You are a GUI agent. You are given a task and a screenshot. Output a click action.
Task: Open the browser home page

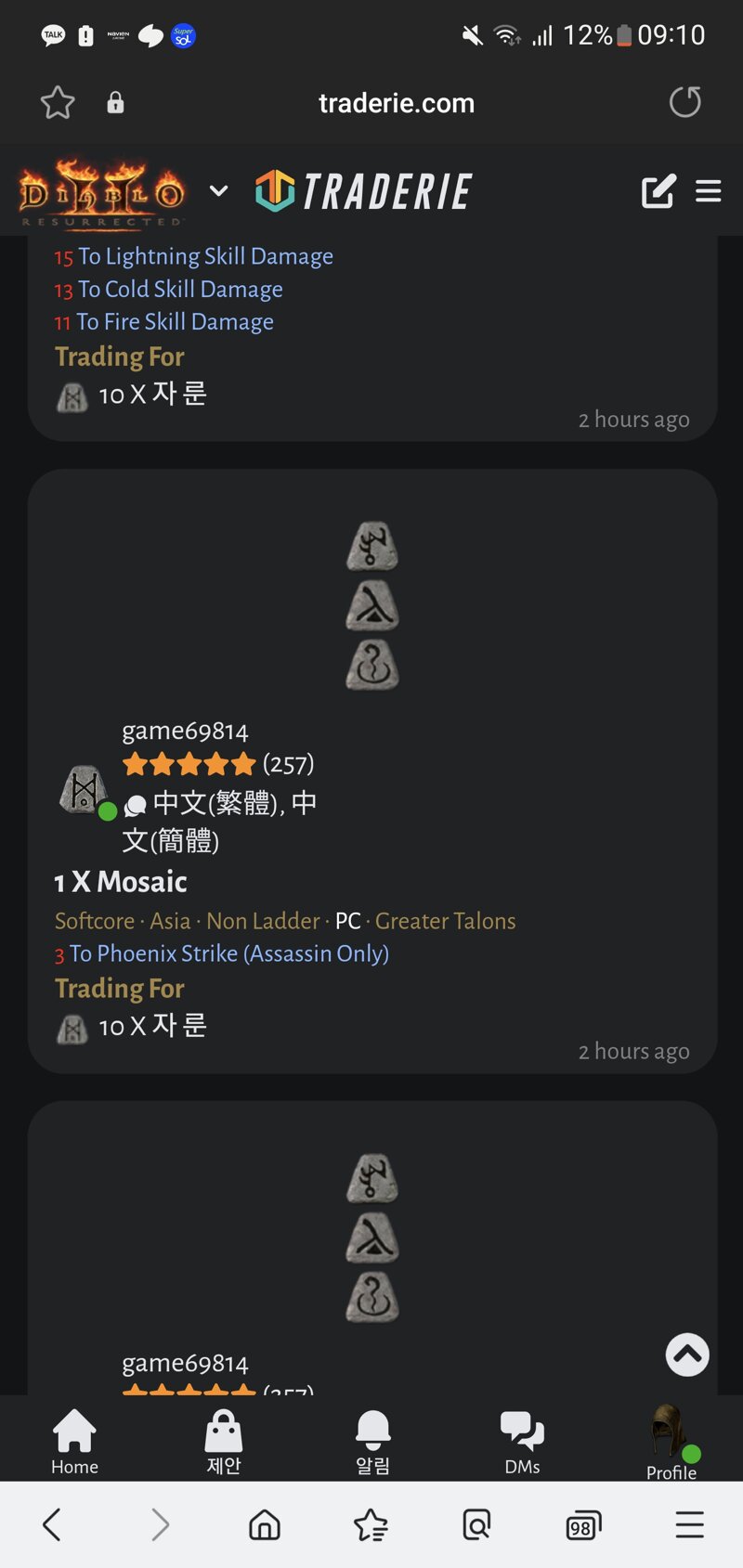(x=265, y=1524)
